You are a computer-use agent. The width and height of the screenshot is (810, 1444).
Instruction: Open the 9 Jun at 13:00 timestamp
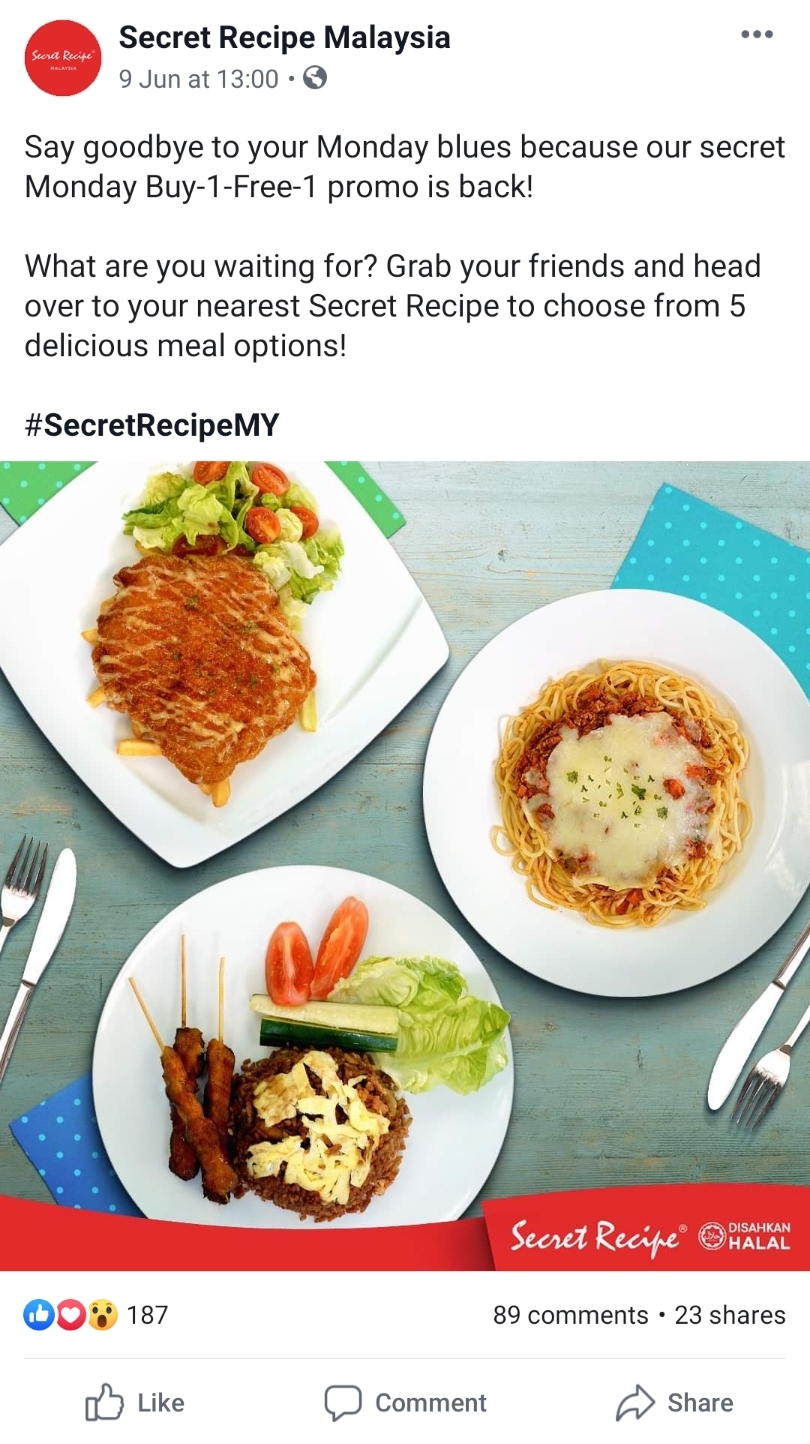pos(198,79)
